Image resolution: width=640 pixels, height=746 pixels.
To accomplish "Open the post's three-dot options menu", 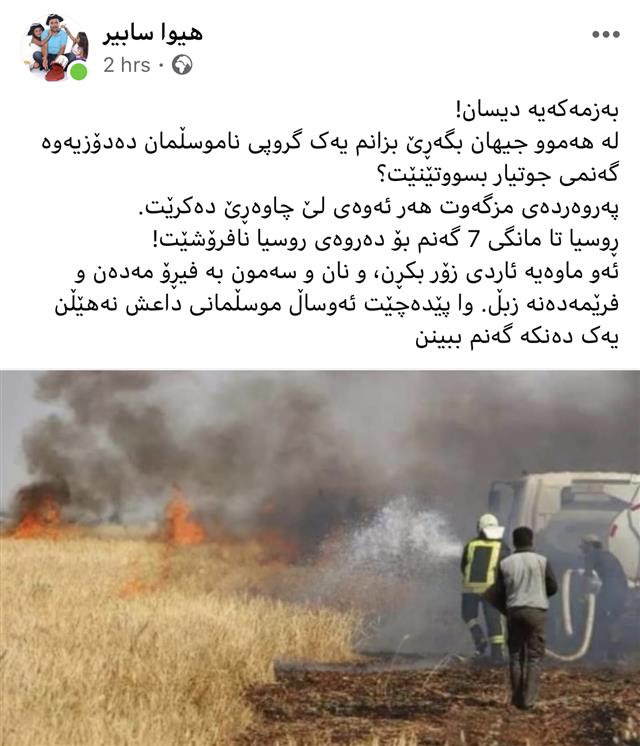I will tap(606, 35).
